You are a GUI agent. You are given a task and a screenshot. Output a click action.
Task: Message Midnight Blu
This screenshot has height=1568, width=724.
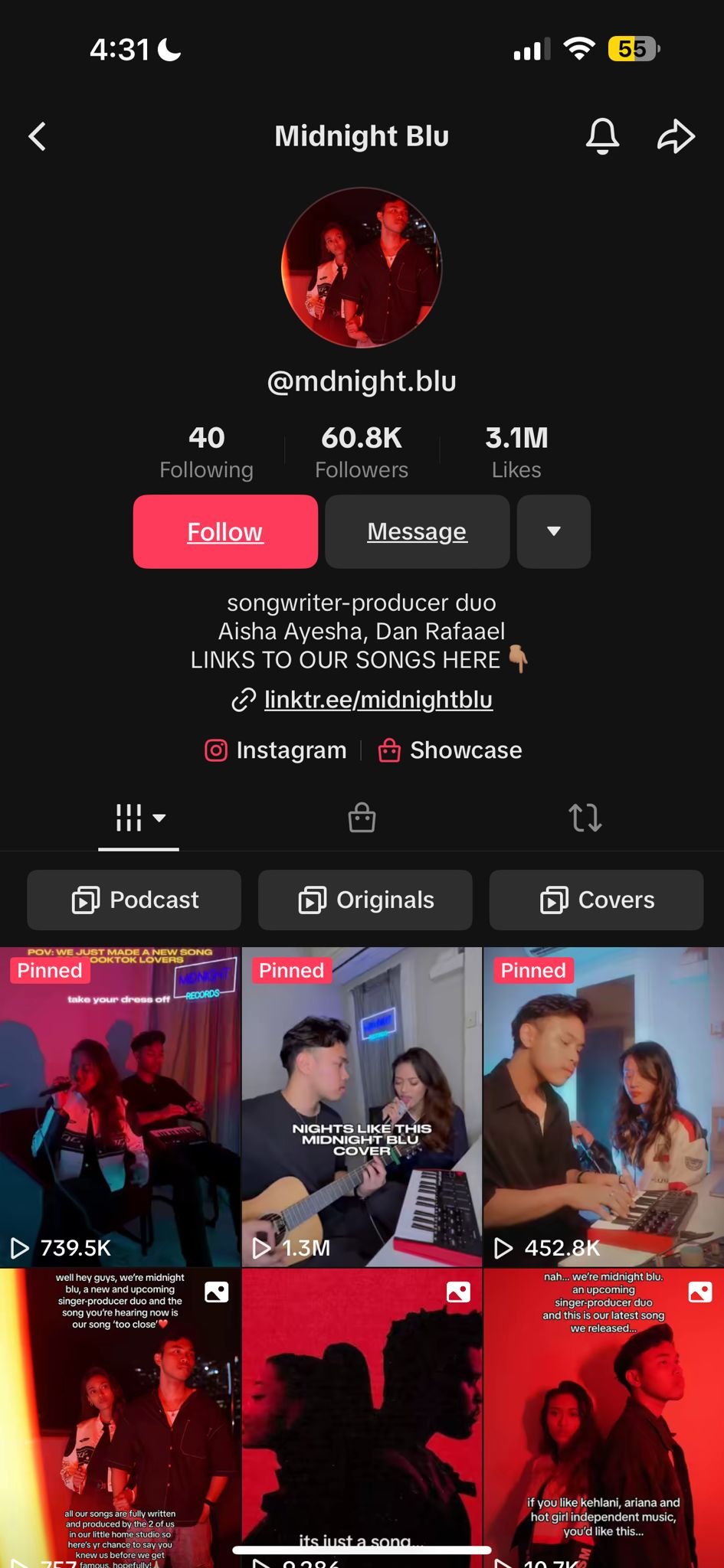tap(417, 531)
